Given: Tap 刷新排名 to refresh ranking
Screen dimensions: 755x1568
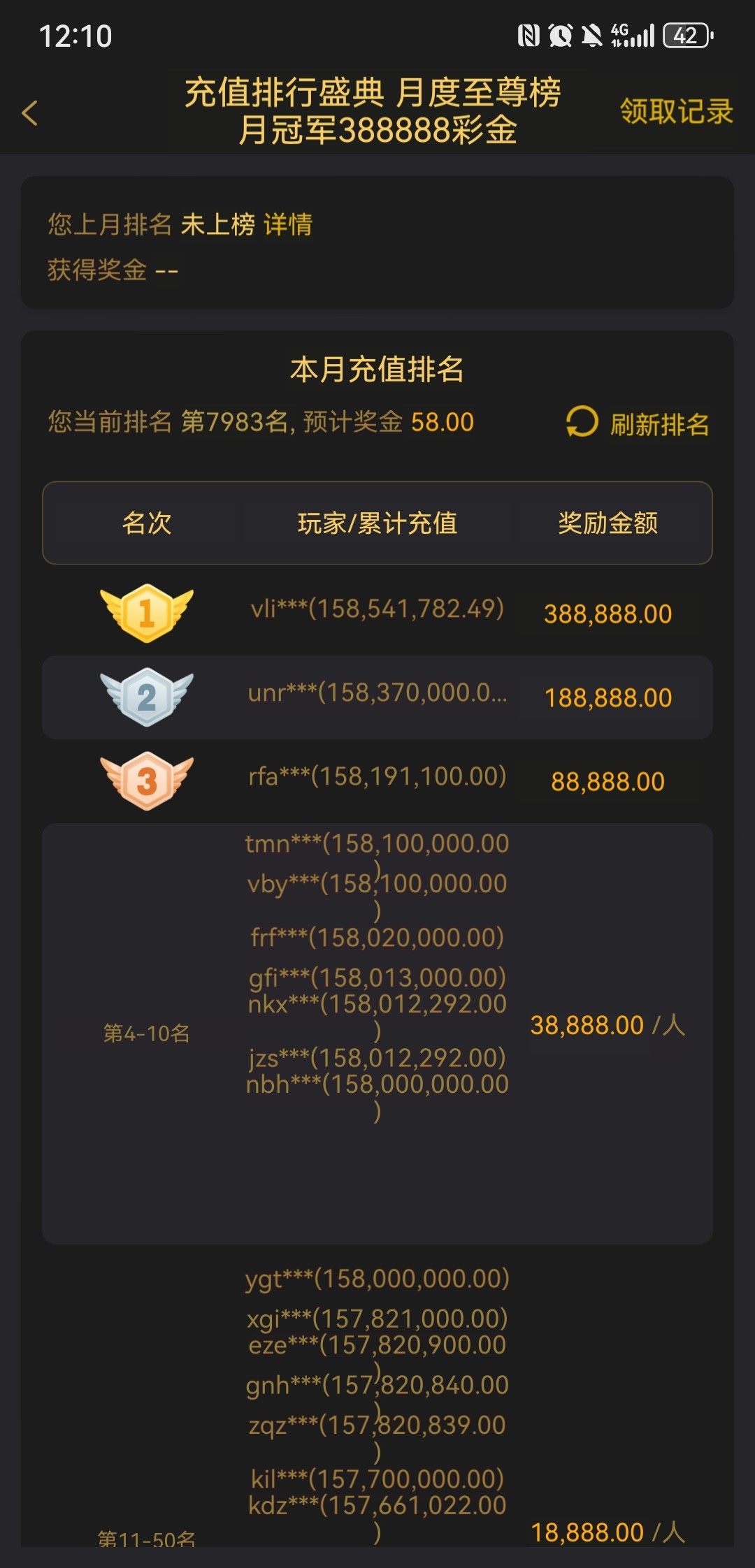Looking at the screenshot, I should [638, 423].
